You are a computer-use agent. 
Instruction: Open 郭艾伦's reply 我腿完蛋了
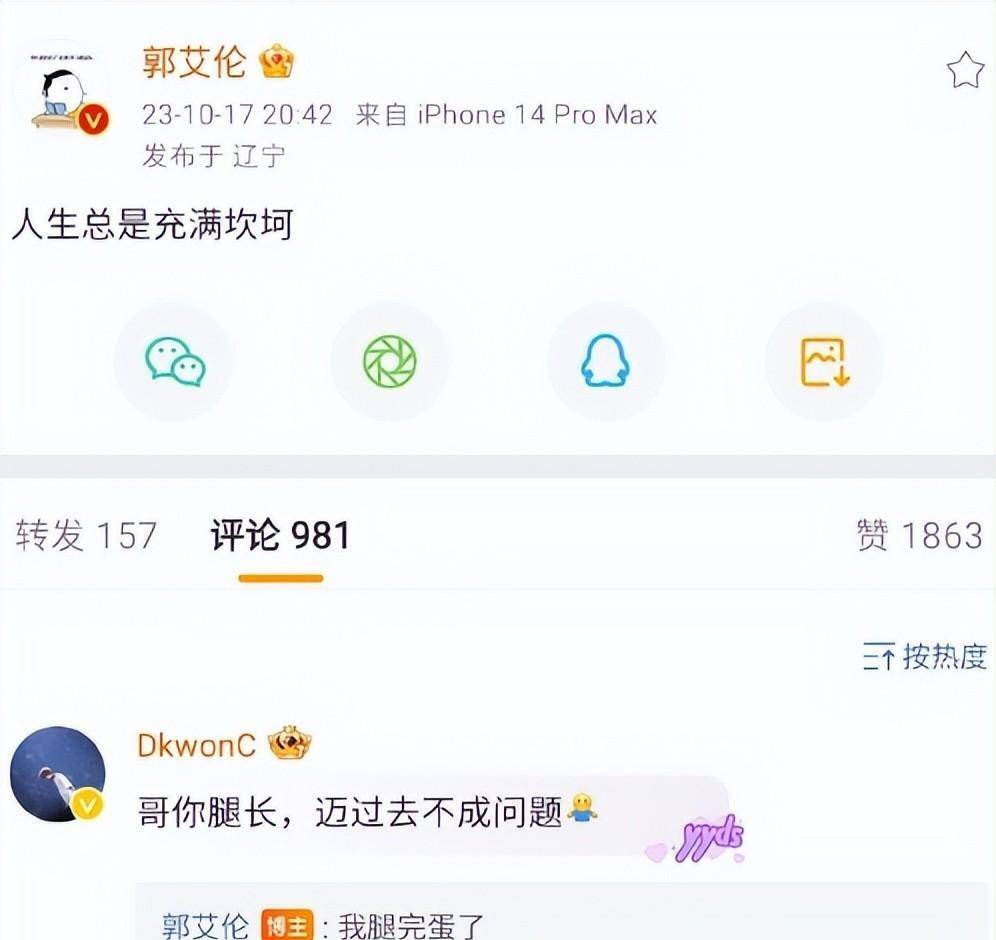pos(411,924)
